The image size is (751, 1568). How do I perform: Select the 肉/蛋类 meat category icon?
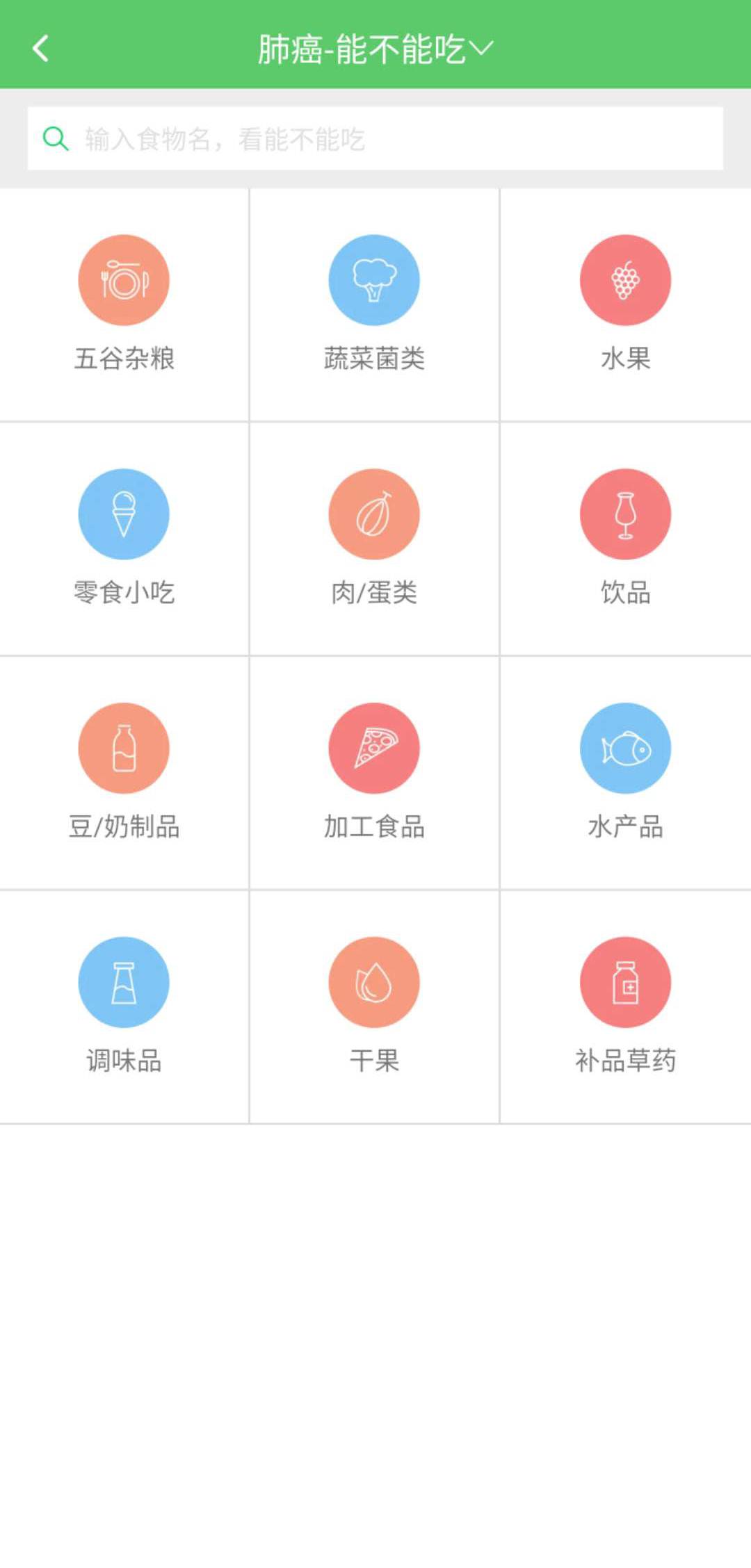pos(374,513)
